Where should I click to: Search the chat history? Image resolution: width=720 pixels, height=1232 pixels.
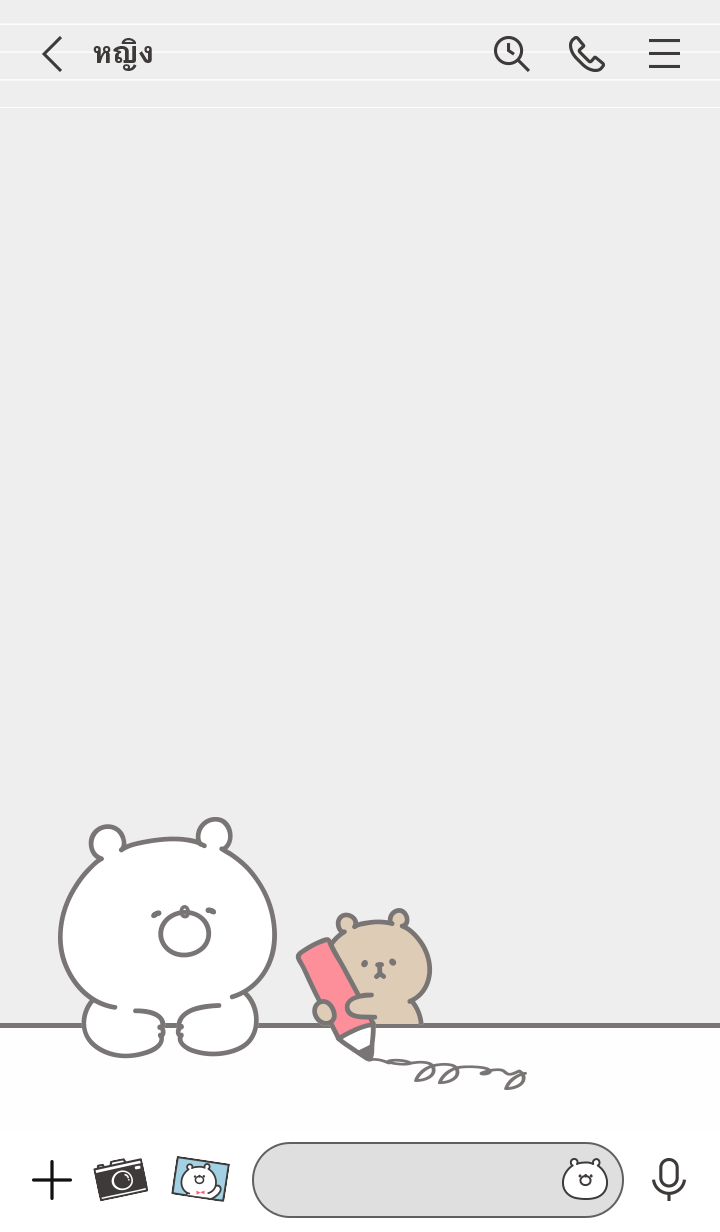(511, 54)
